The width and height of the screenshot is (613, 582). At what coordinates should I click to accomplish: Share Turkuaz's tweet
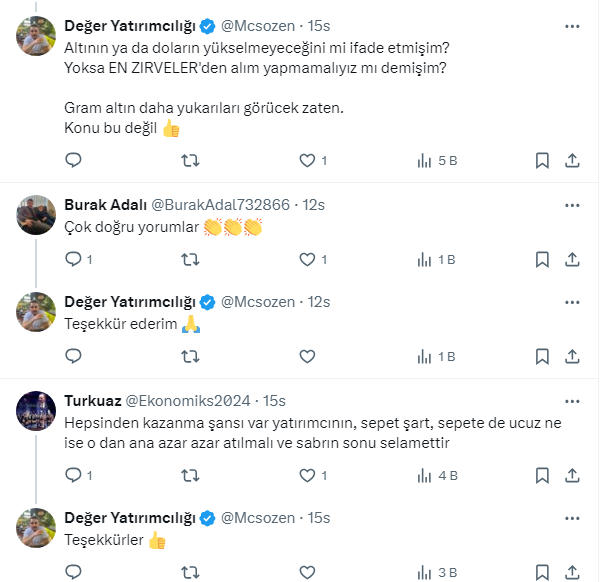[x=572, y=475]
